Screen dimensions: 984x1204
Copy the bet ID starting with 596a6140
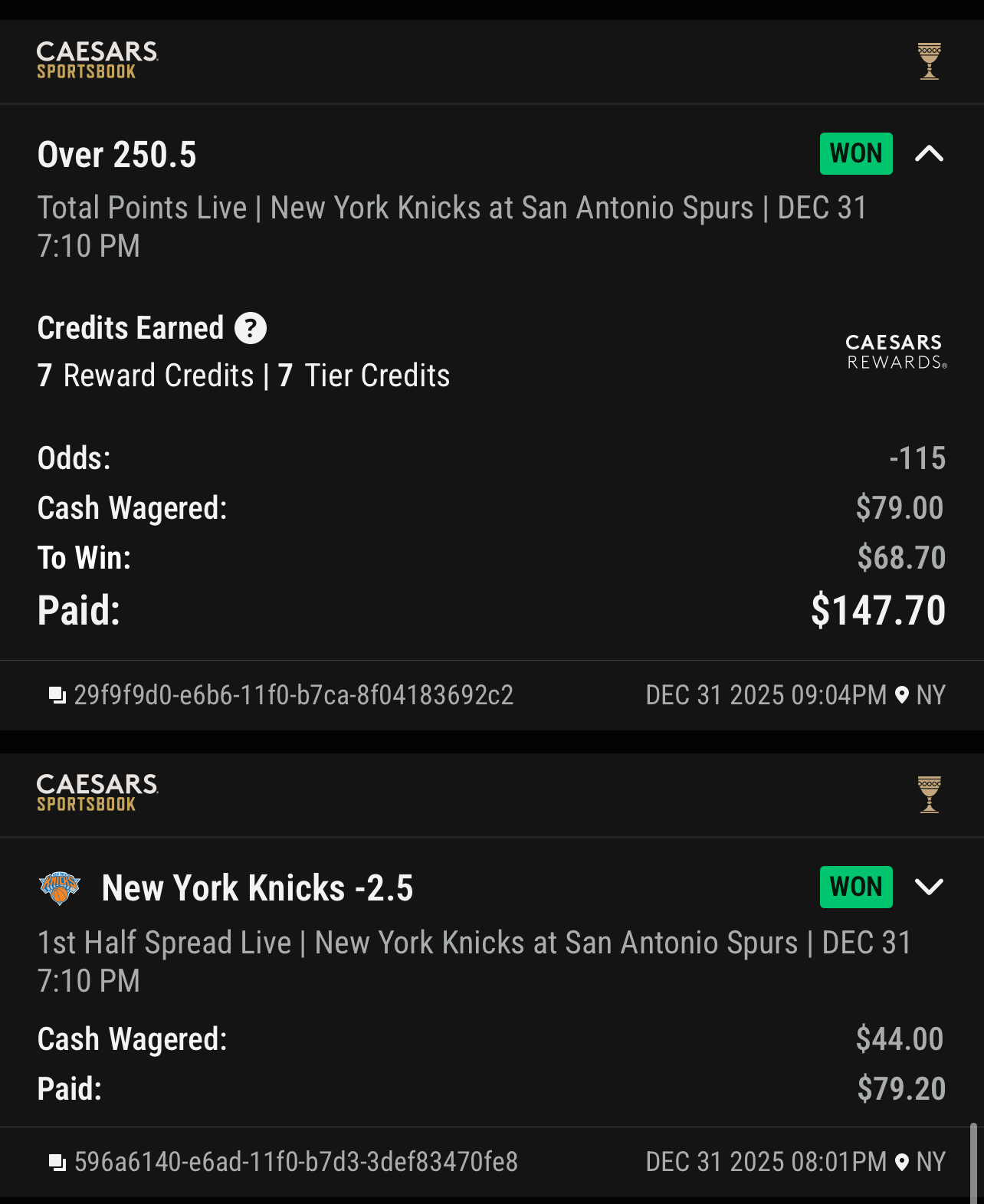point(57,1162)
